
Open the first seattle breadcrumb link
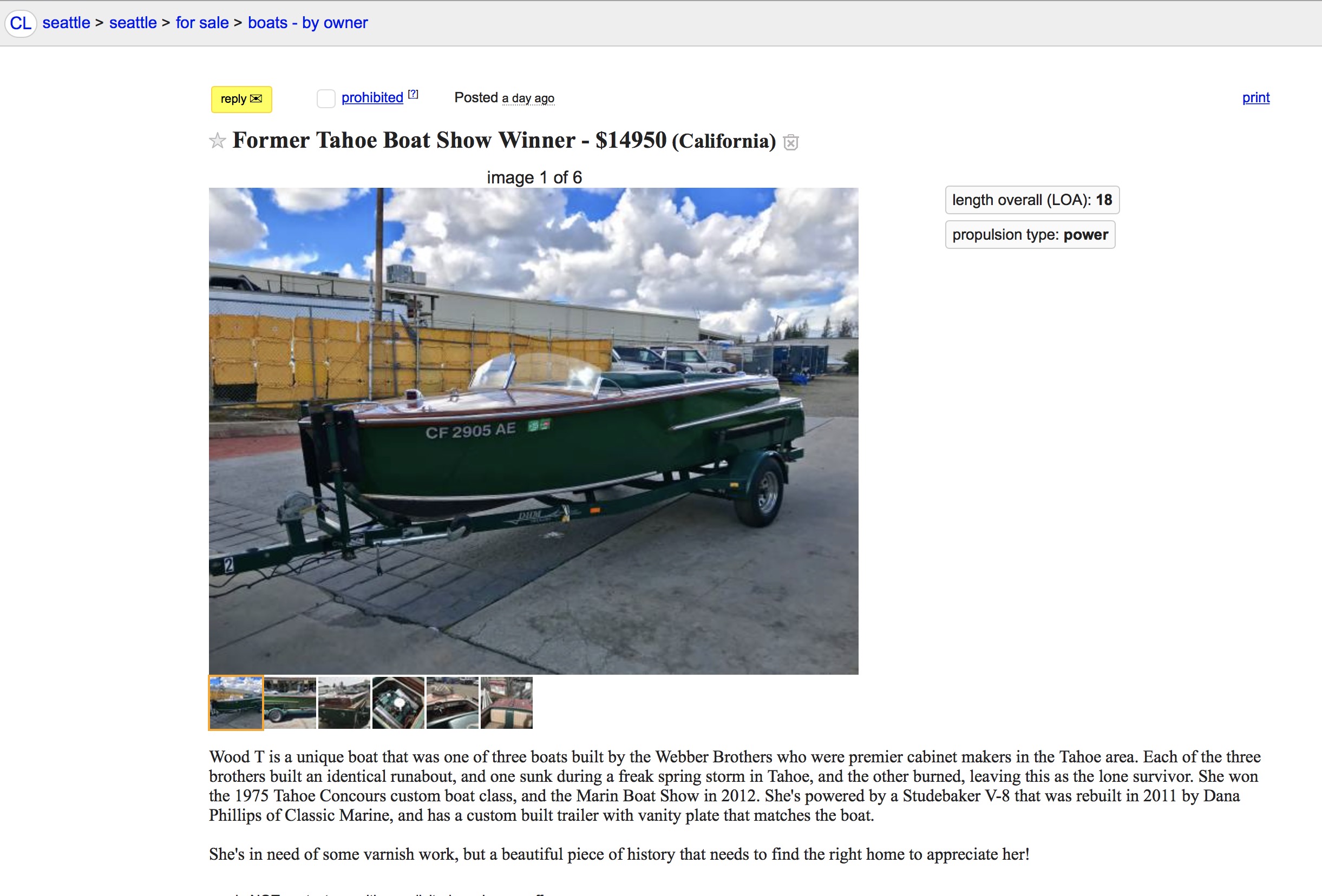66,23
